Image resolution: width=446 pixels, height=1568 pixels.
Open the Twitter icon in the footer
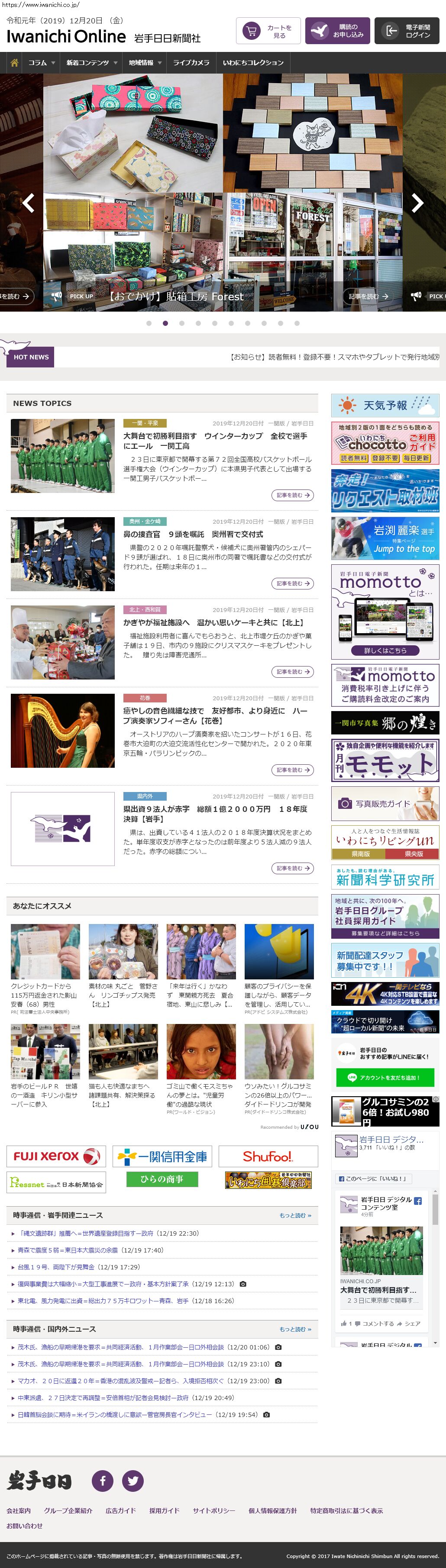pos(132,1480)
